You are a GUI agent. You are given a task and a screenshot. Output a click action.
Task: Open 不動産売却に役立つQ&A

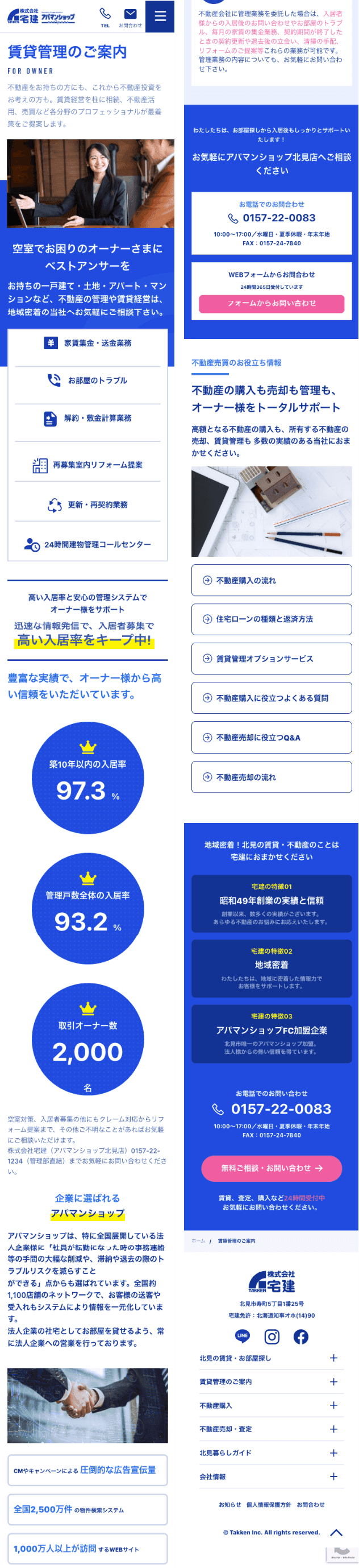pyautogui.click(x=271, y=737)
